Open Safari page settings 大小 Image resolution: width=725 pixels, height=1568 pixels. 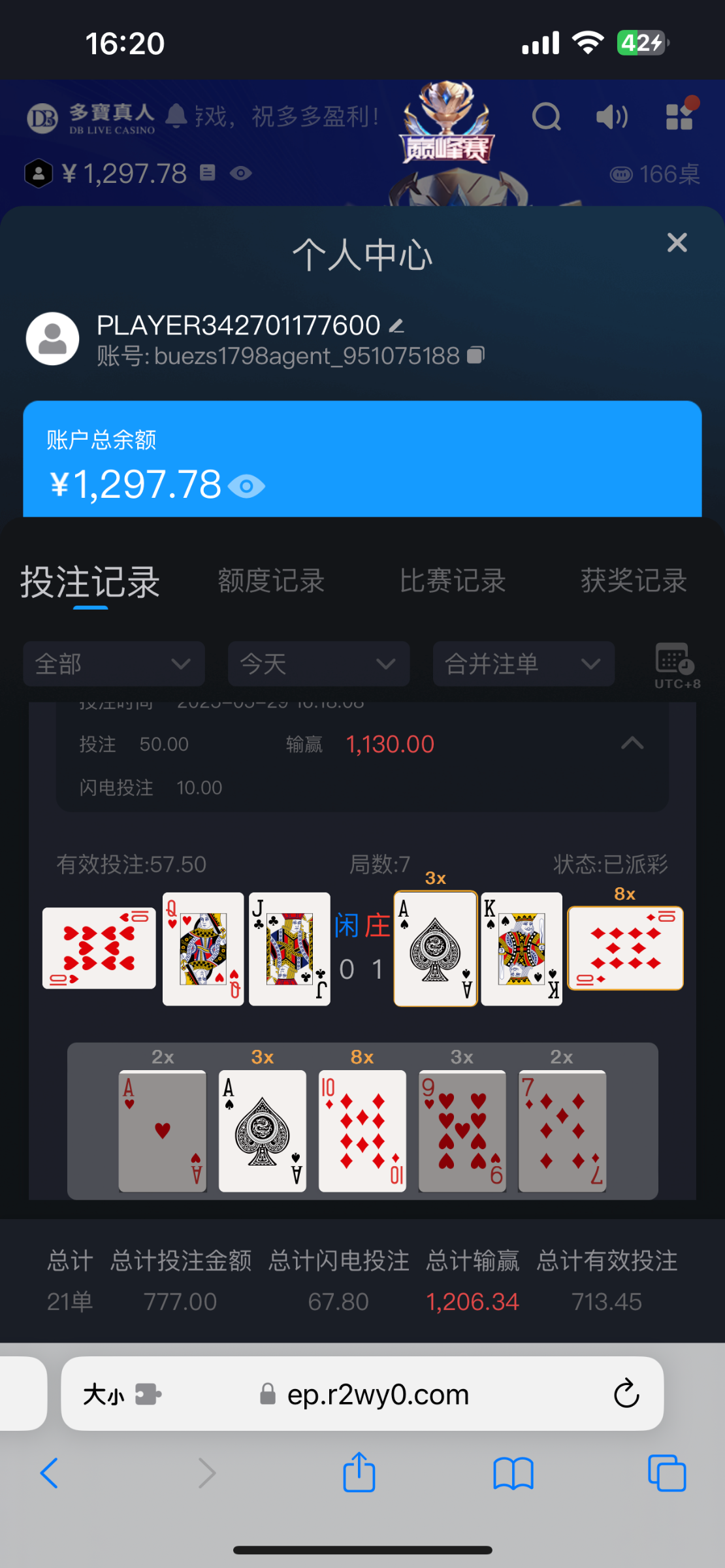pos(122,1394)
